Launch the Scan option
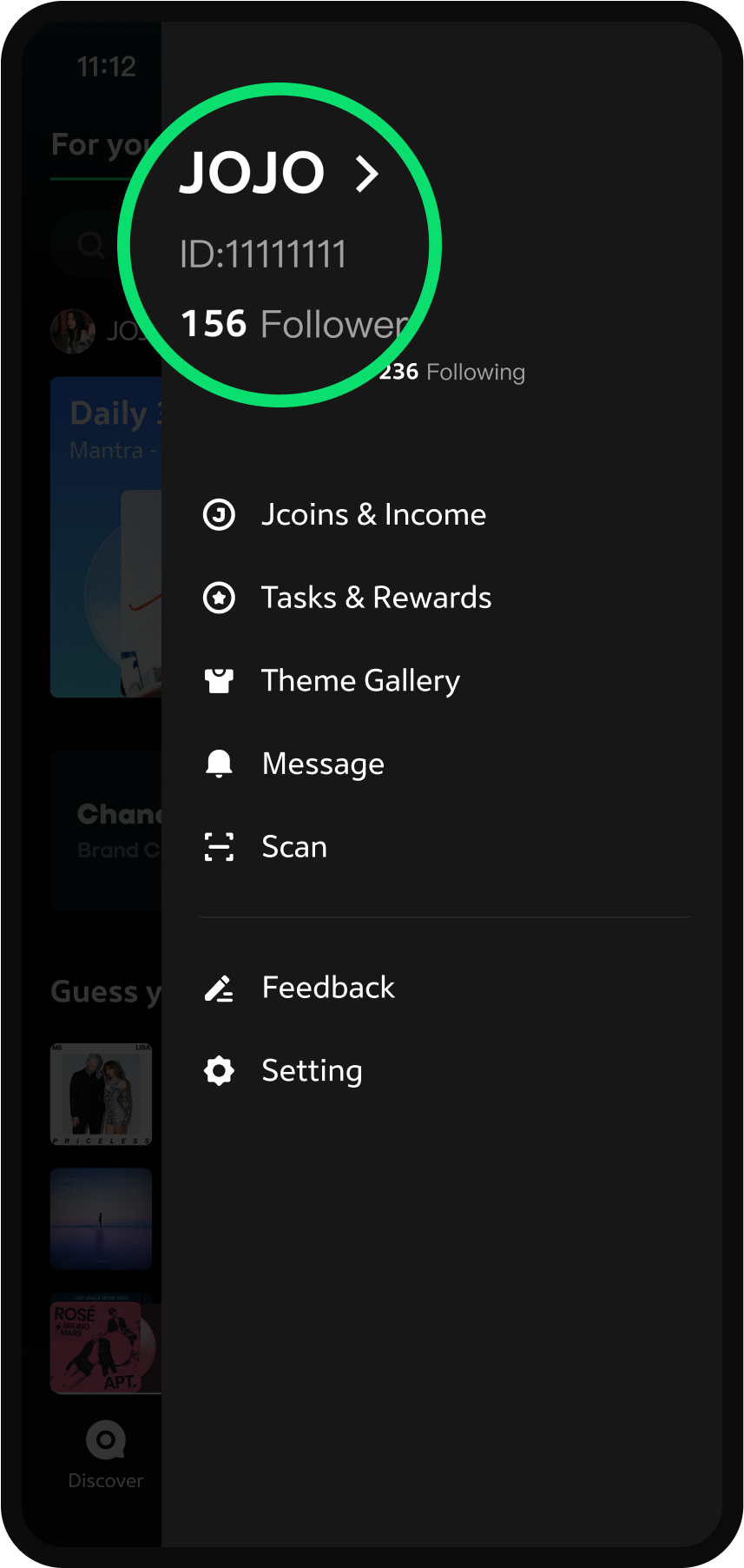Viewport: 744px width, 1568px height. [x=294, y=847]
